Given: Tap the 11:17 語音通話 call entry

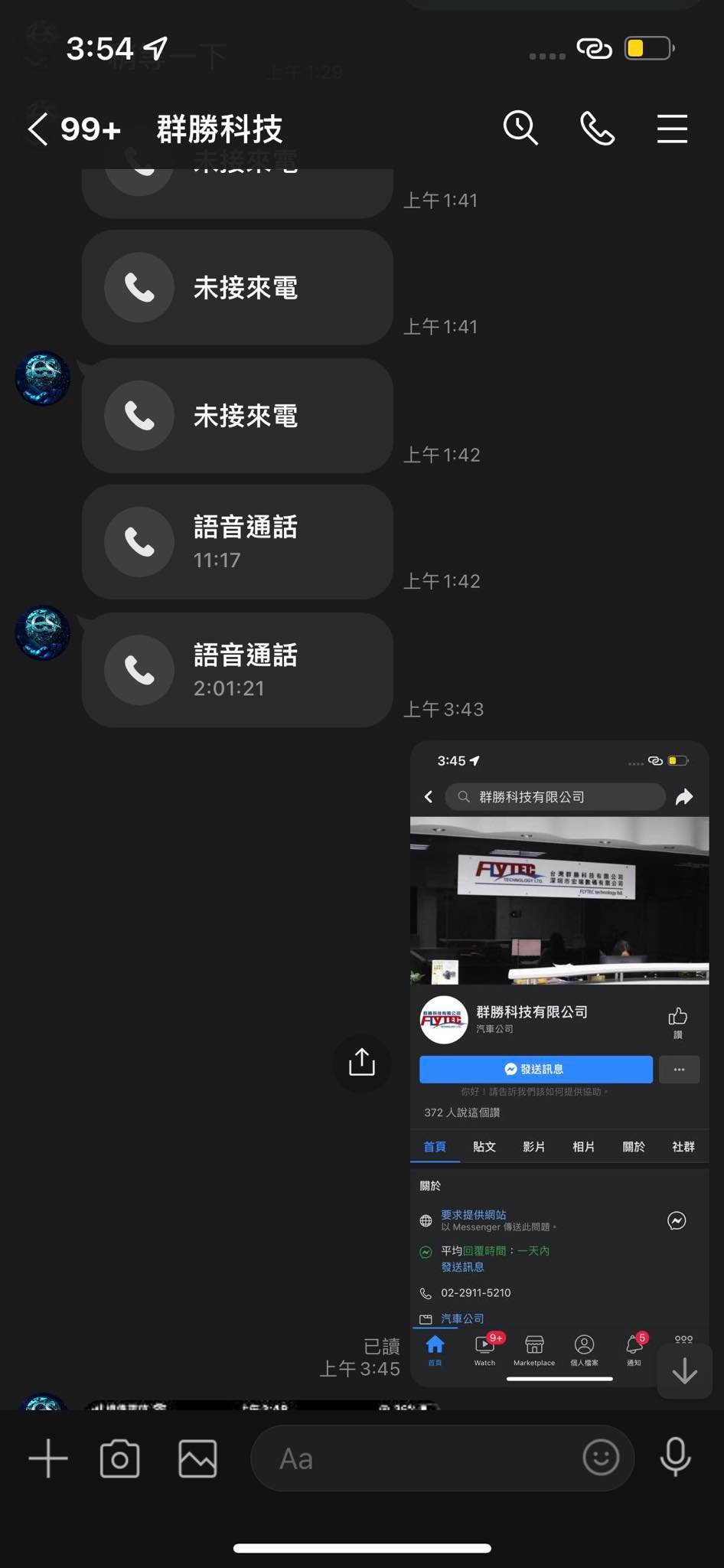Looking at the screenshot, I should point(237,542).
